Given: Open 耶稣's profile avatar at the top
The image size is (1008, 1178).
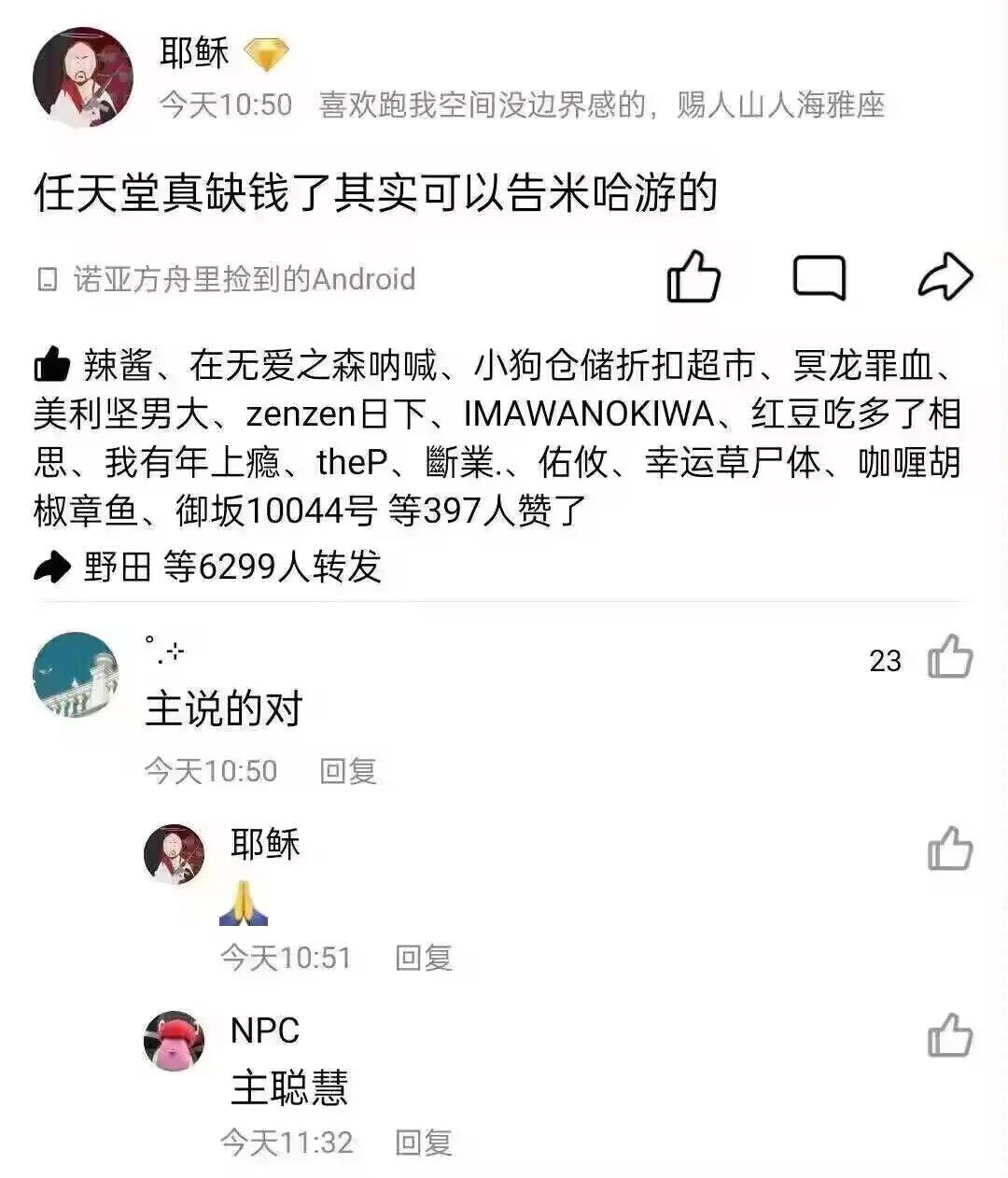Looking at the screenshot, I should tap(82, 77).
